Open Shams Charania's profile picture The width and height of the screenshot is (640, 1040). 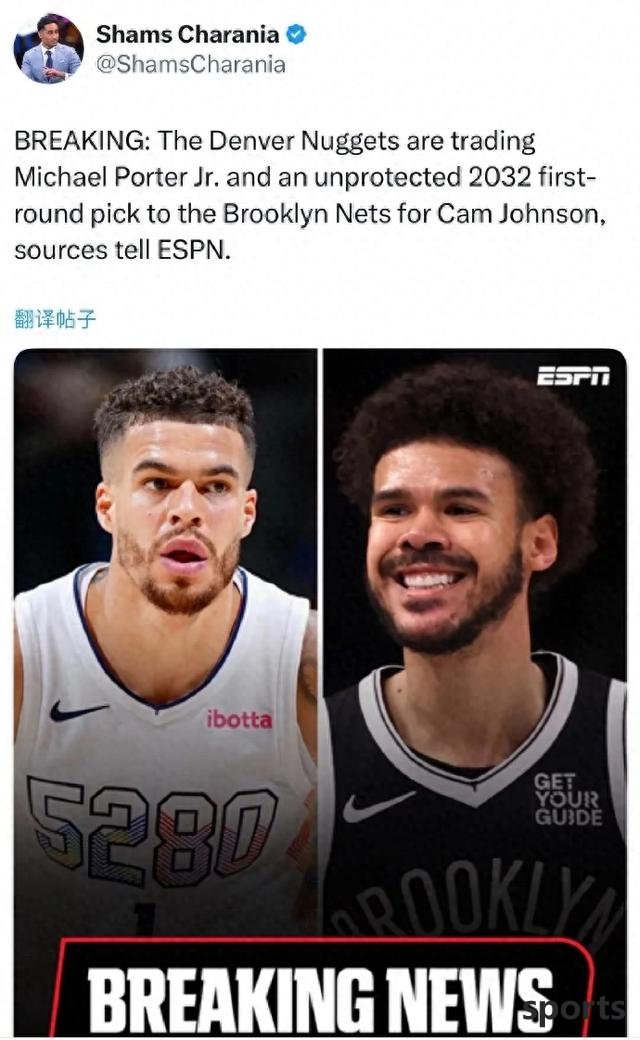[48, 48]
